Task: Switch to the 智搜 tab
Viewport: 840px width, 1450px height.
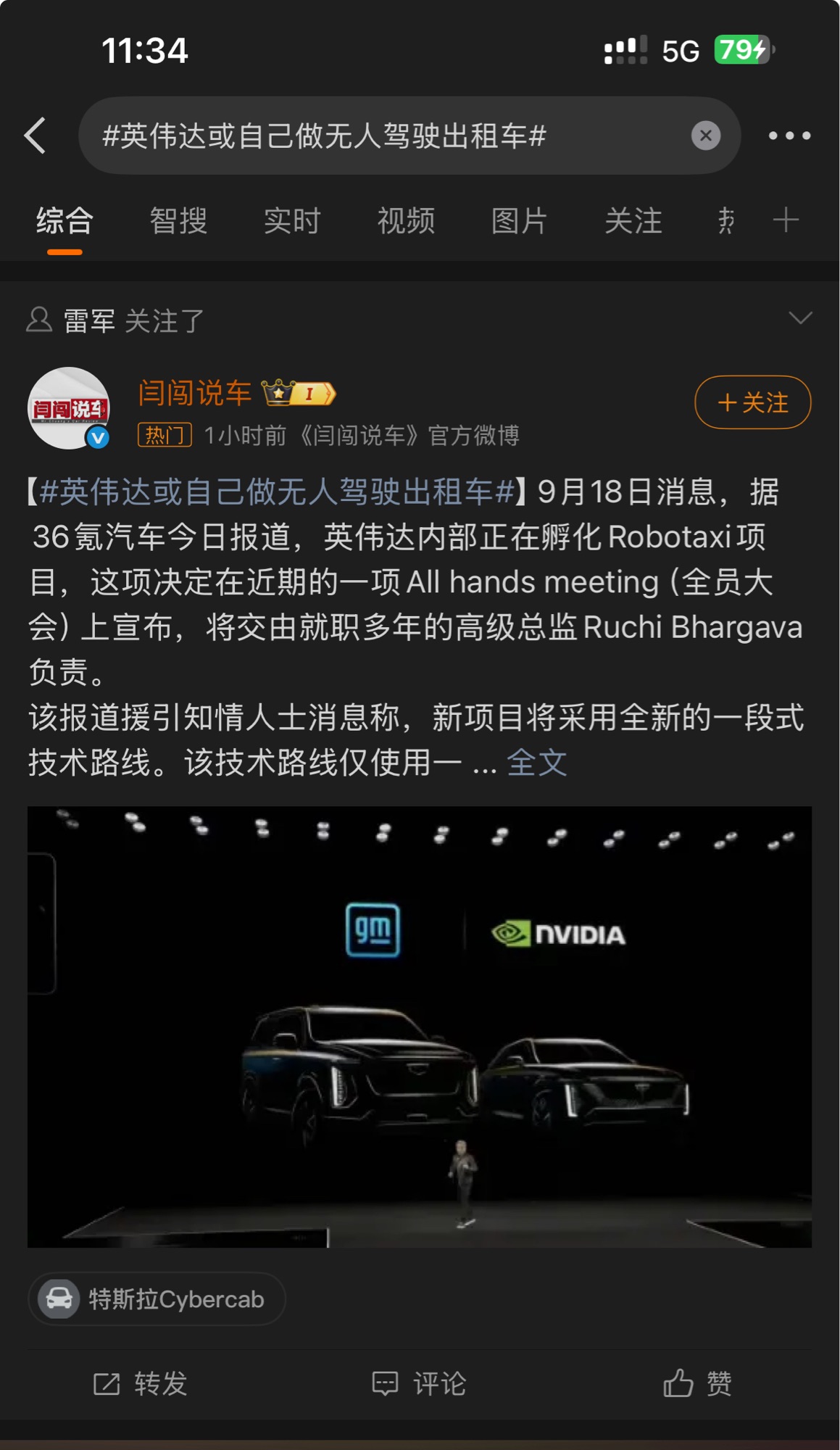Action: click(178, 220)
